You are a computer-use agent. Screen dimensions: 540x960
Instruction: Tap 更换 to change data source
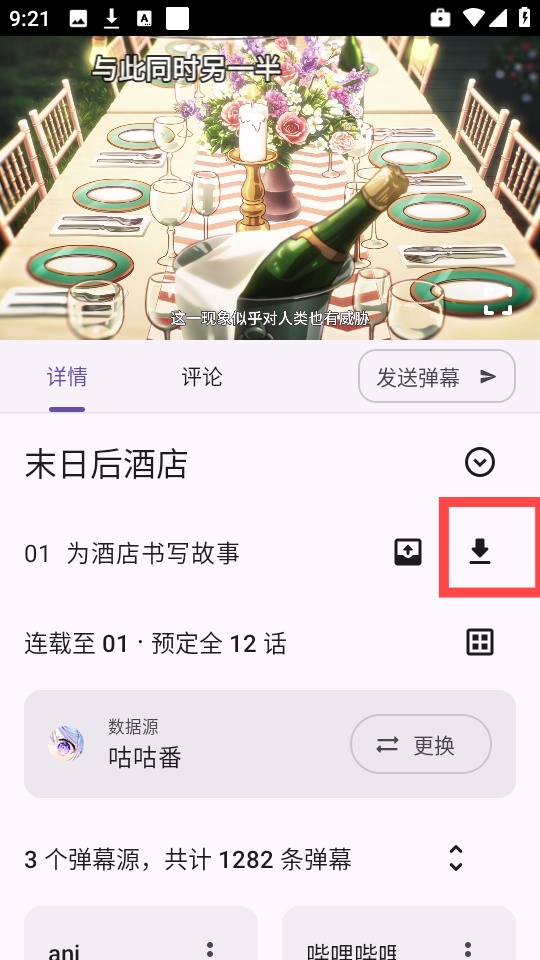pos(421,744)
